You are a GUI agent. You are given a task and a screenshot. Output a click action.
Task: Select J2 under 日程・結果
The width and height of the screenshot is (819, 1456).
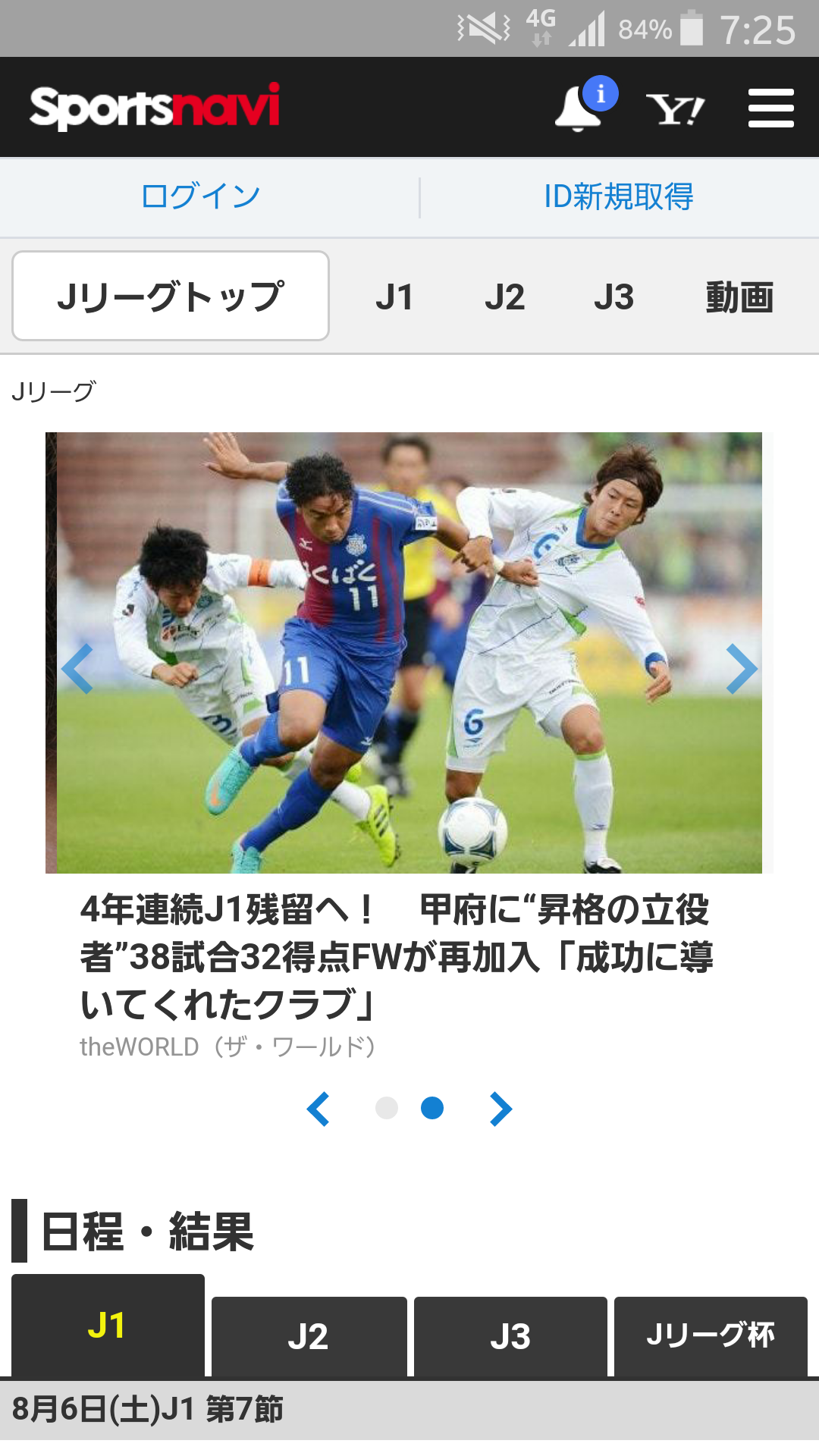coord(309,1336)
